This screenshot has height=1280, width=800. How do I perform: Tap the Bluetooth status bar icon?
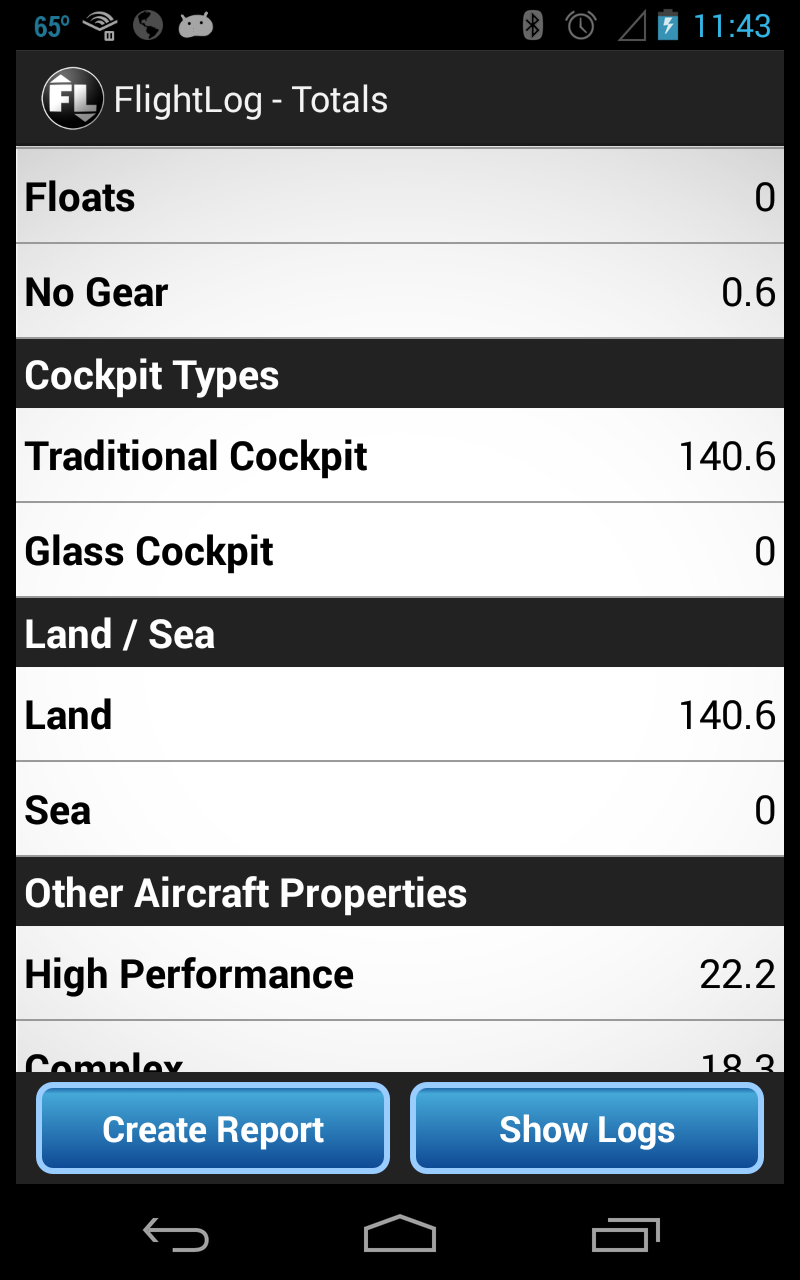(x=531, y=27)
